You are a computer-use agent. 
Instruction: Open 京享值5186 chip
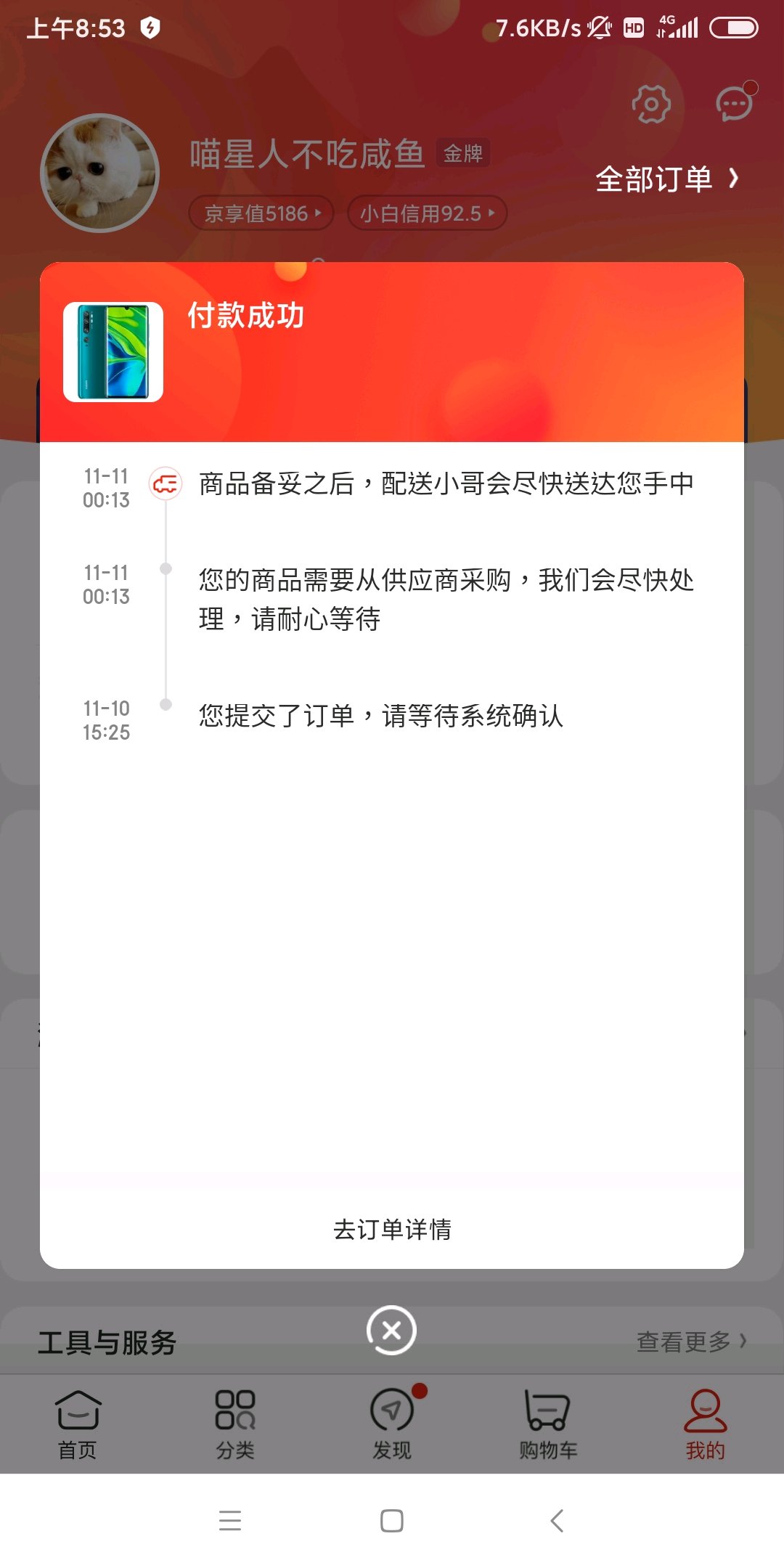pyautogui.click(x=261, y=213)
